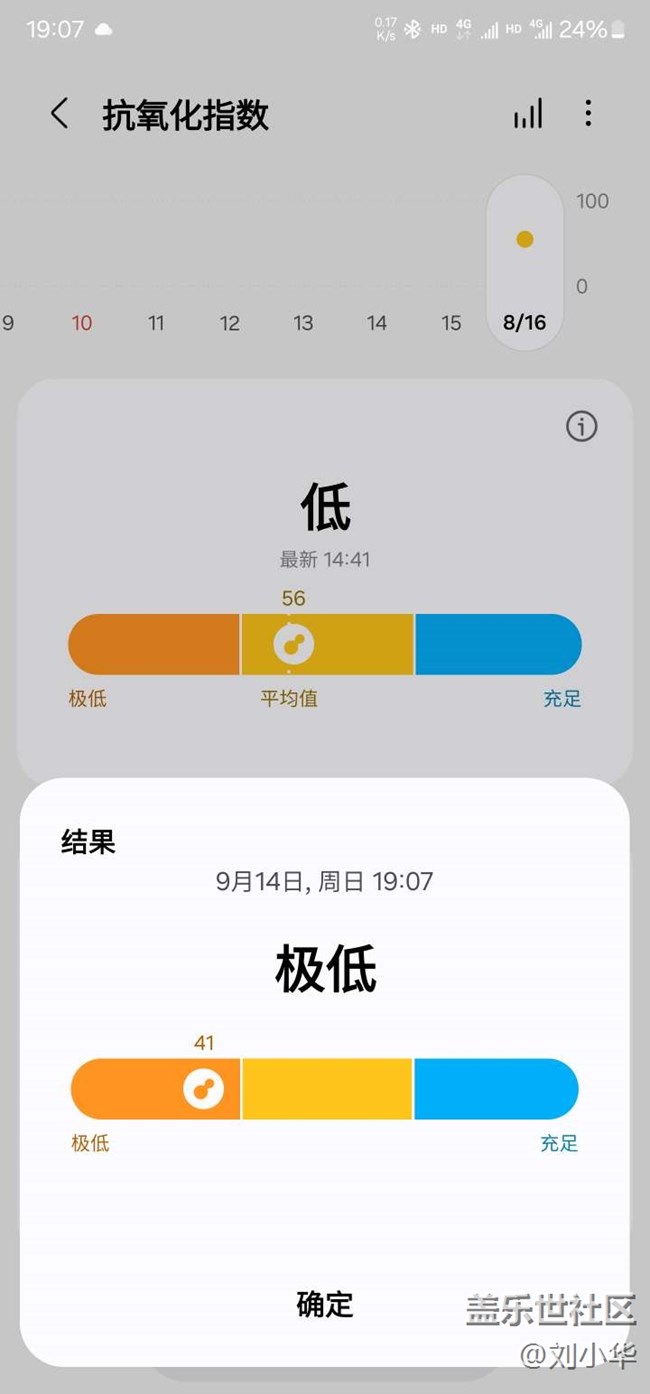Select day 15 on the chart
The height and width of the screenshot is (1394, 650).
[x=451, y=323]
